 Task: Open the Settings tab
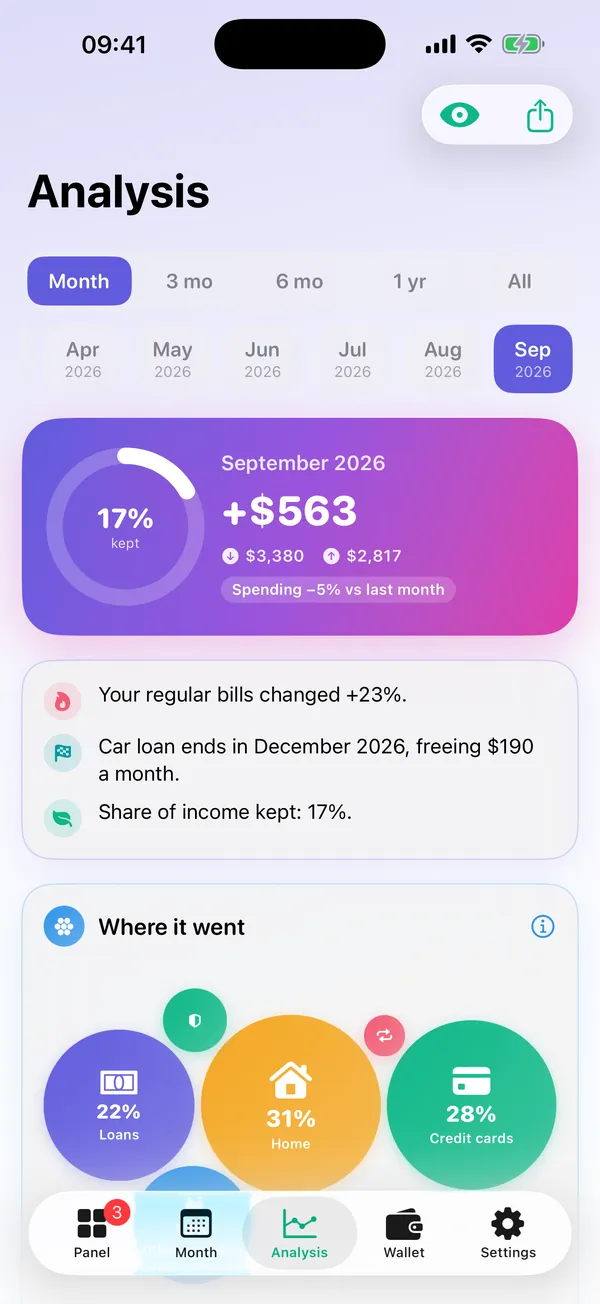[x=508, y=1233]
